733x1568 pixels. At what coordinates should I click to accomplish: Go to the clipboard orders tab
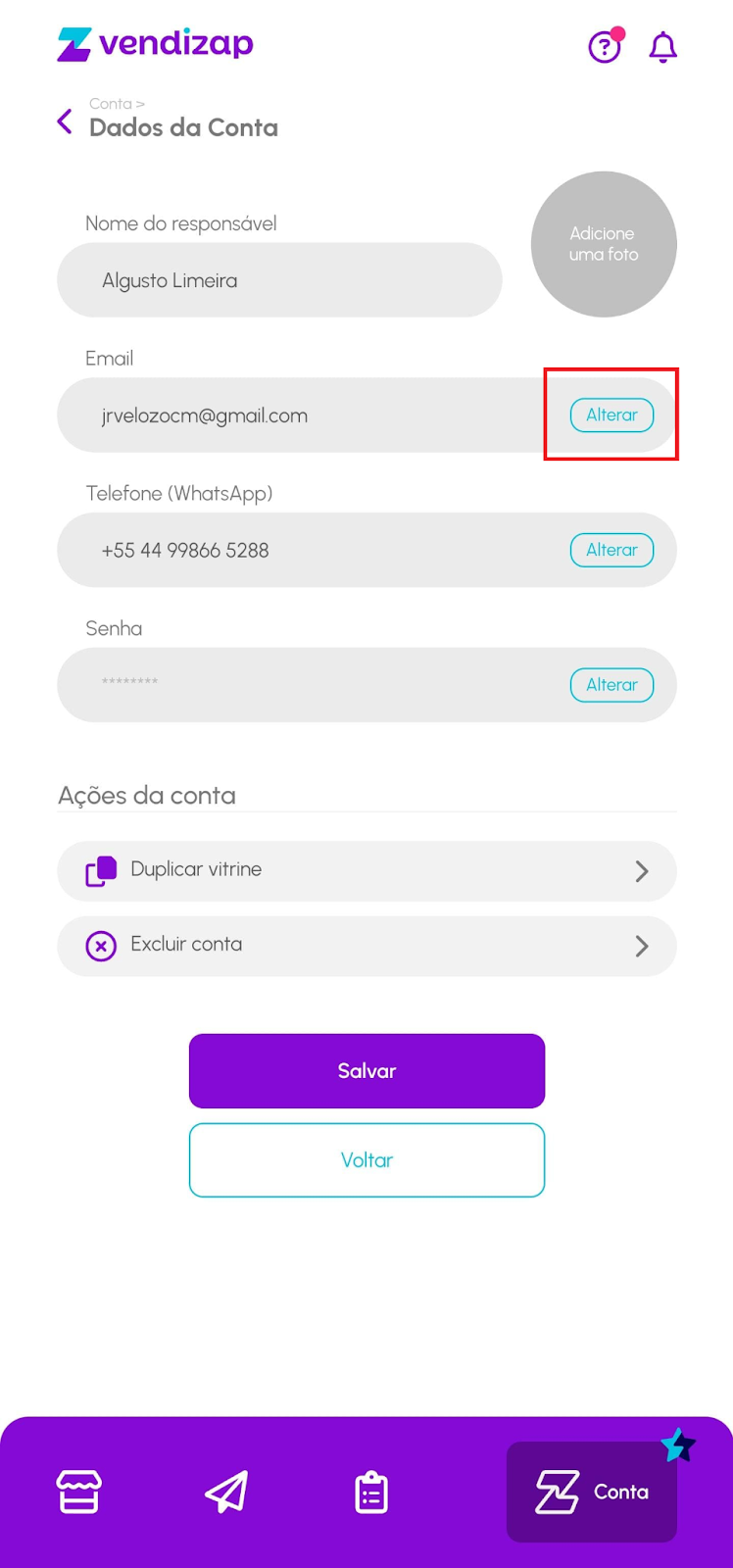371,1493
